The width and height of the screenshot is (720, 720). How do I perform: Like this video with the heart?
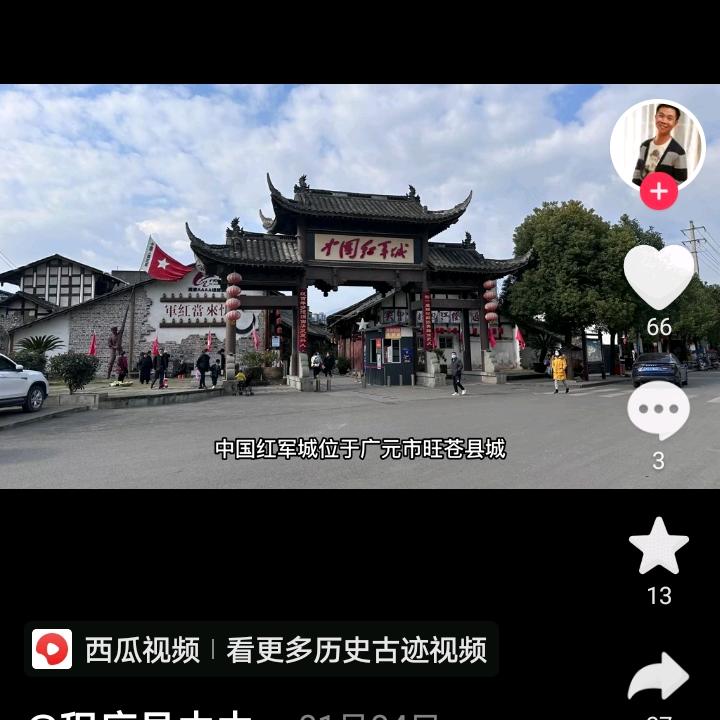658,277
